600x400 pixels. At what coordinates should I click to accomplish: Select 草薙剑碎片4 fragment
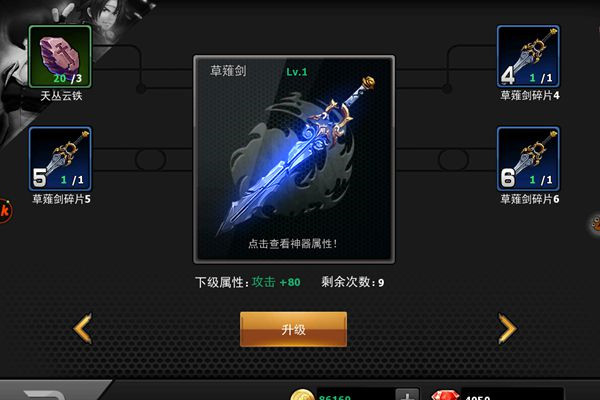click(530, 56)
